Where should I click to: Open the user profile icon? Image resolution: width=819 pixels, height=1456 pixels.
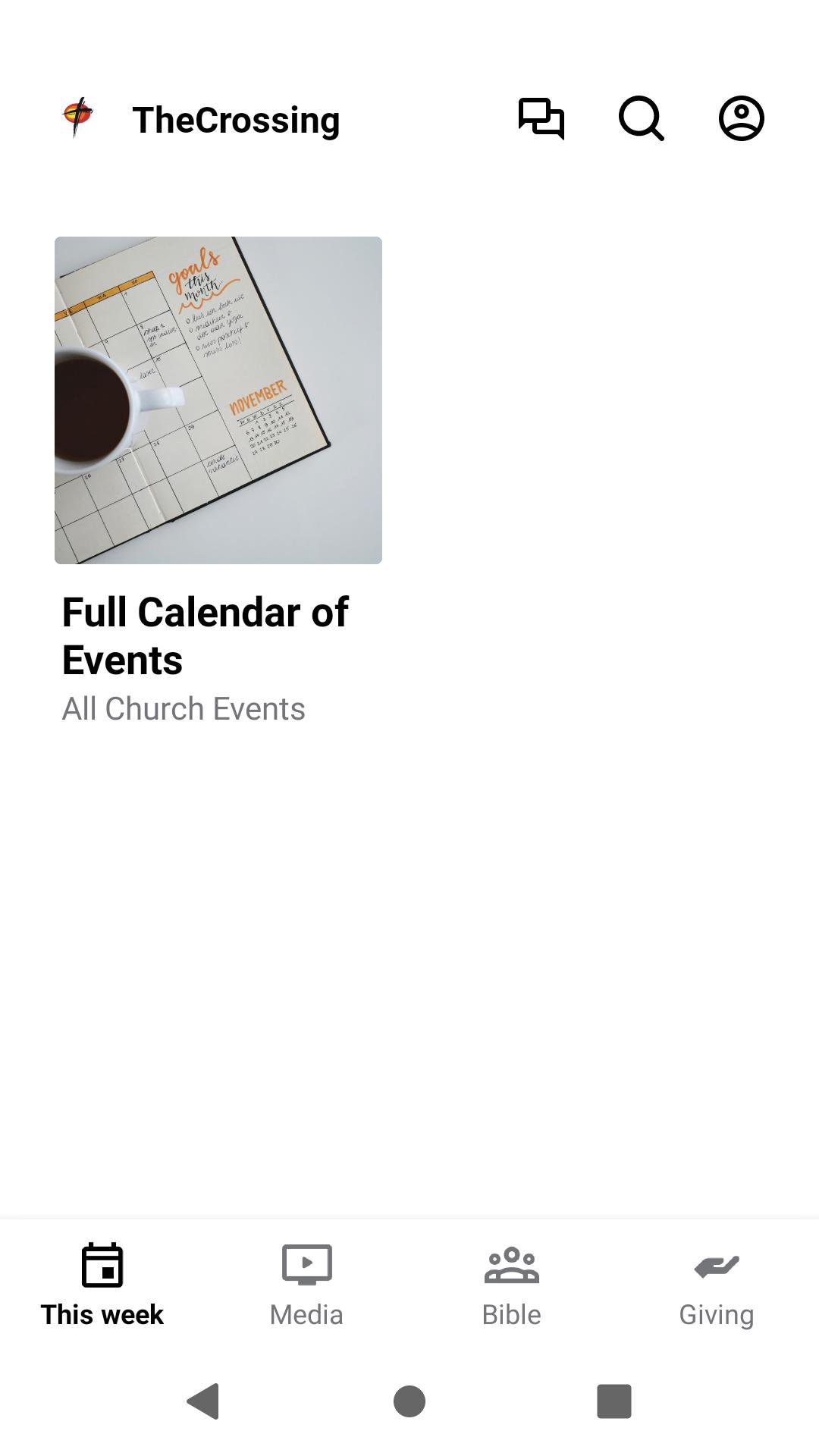741,119
